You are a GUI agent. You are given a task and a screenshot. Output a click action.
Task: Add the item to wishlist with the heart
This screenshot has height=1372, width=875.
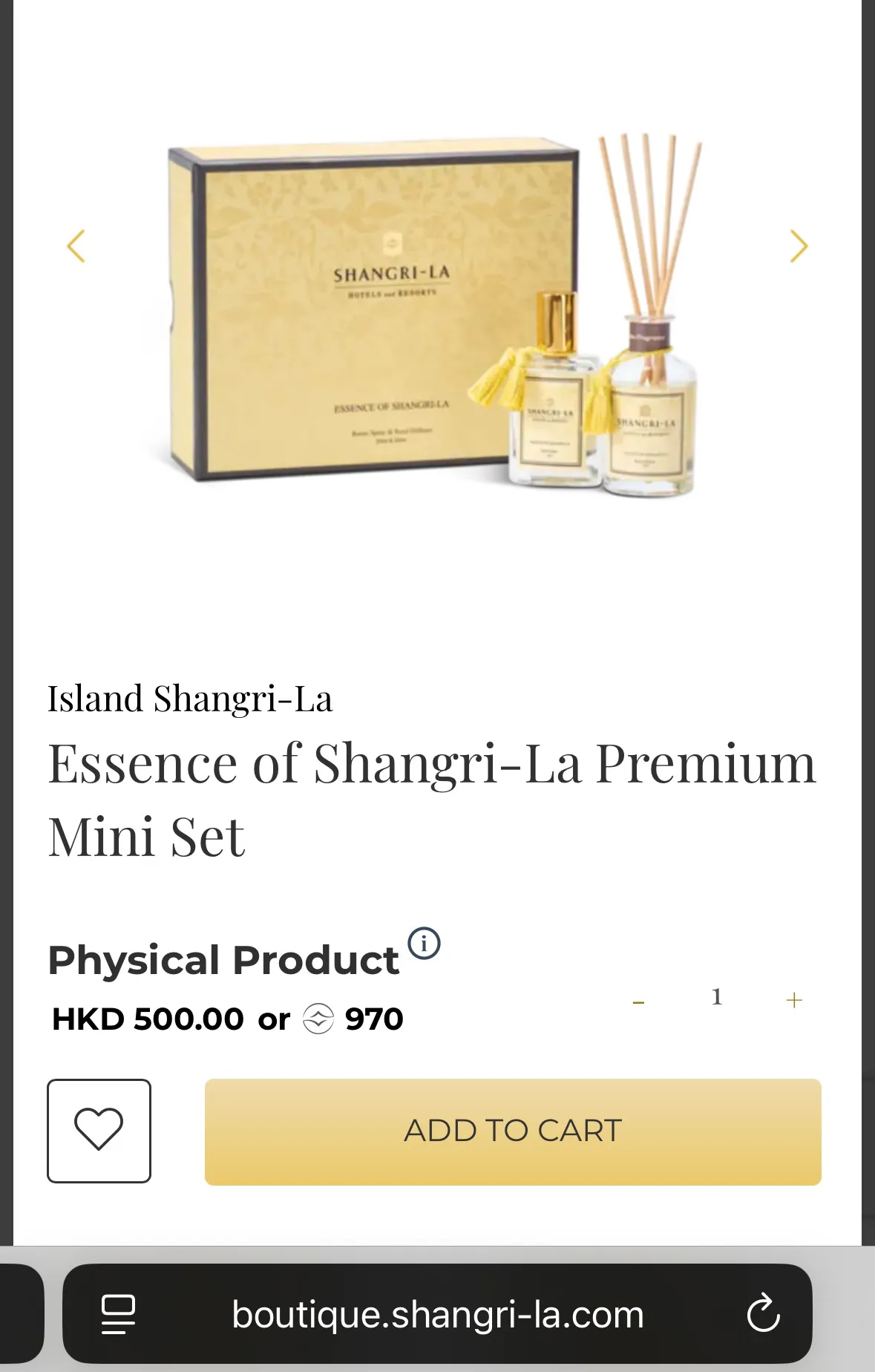pos(99,1131)
